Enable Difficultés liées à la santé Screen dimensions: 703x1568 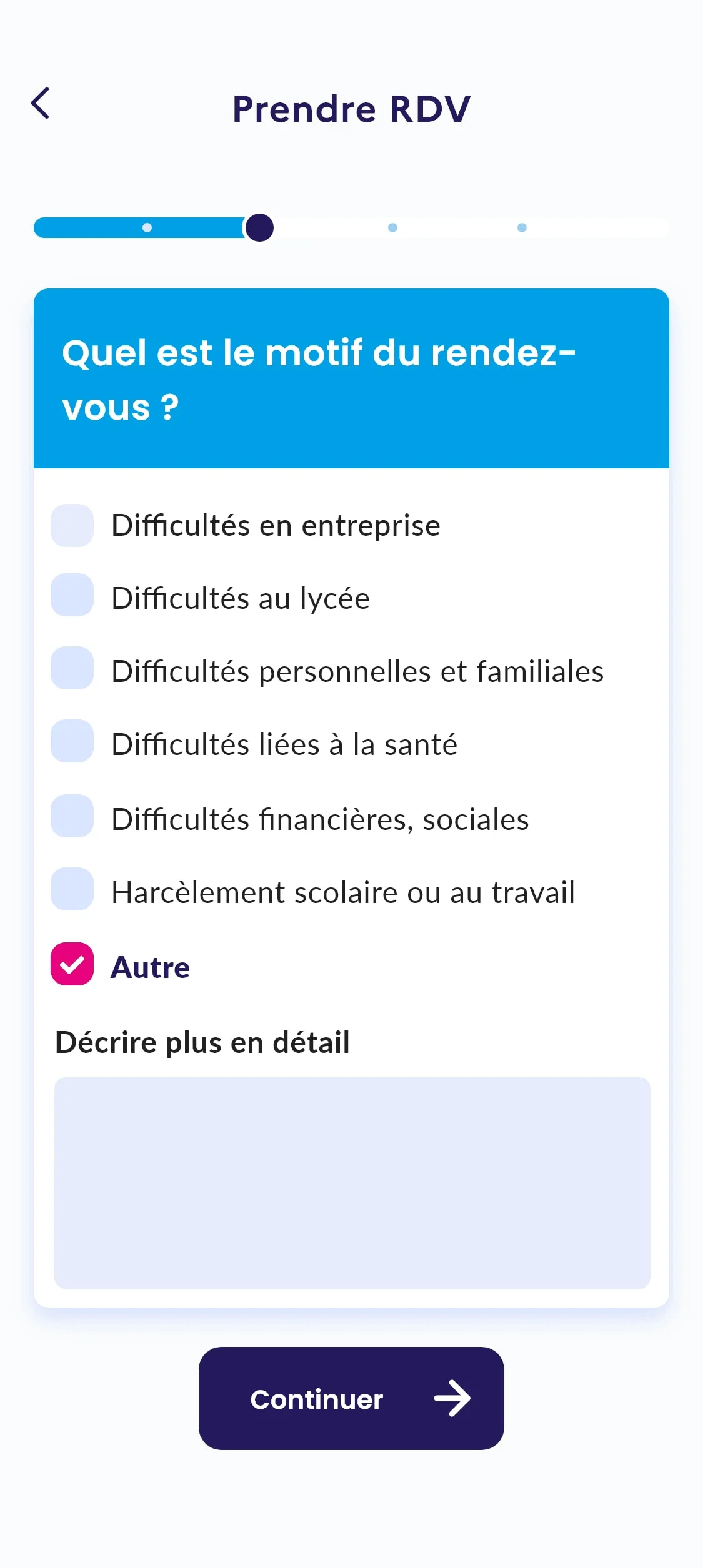(72, 744)
